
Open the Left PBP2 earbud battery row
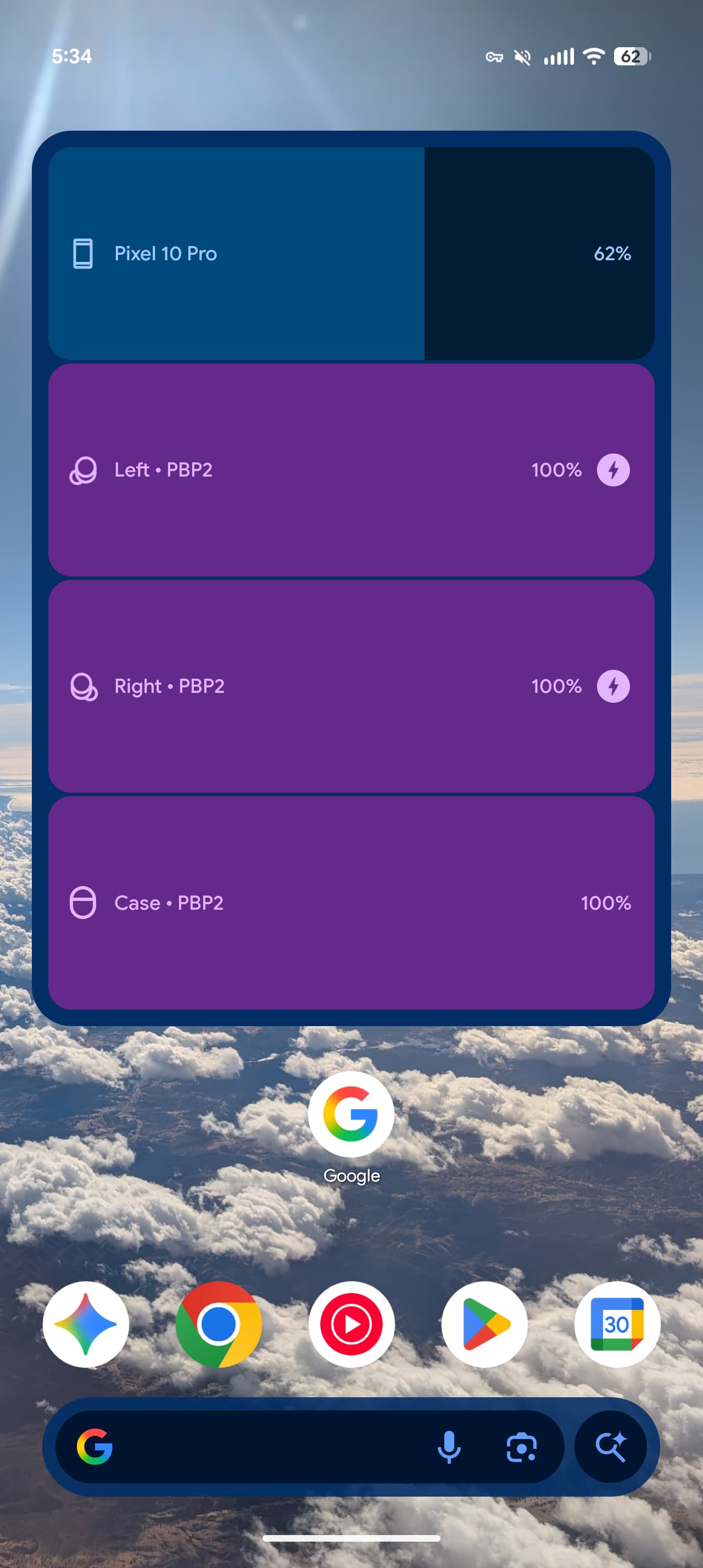pos(351,470)
